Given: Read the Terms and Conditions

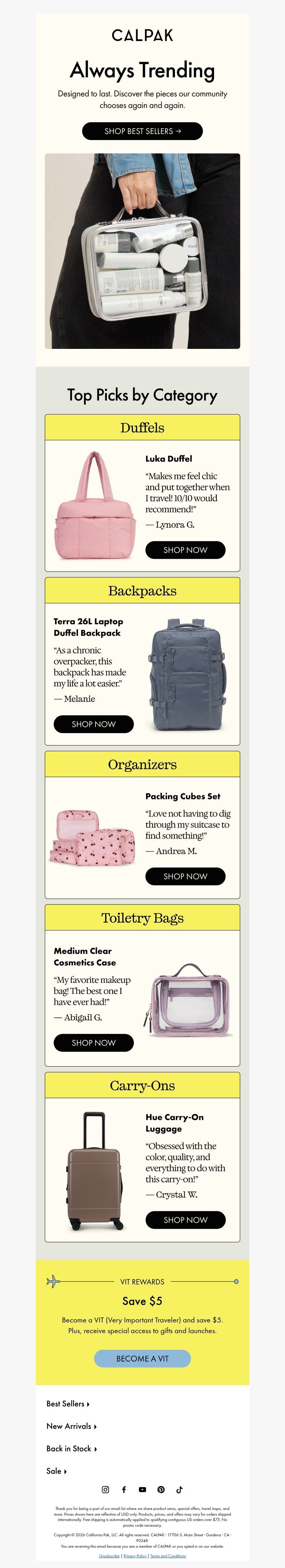Looking at the screenshot, I should tap(168, 1556).
